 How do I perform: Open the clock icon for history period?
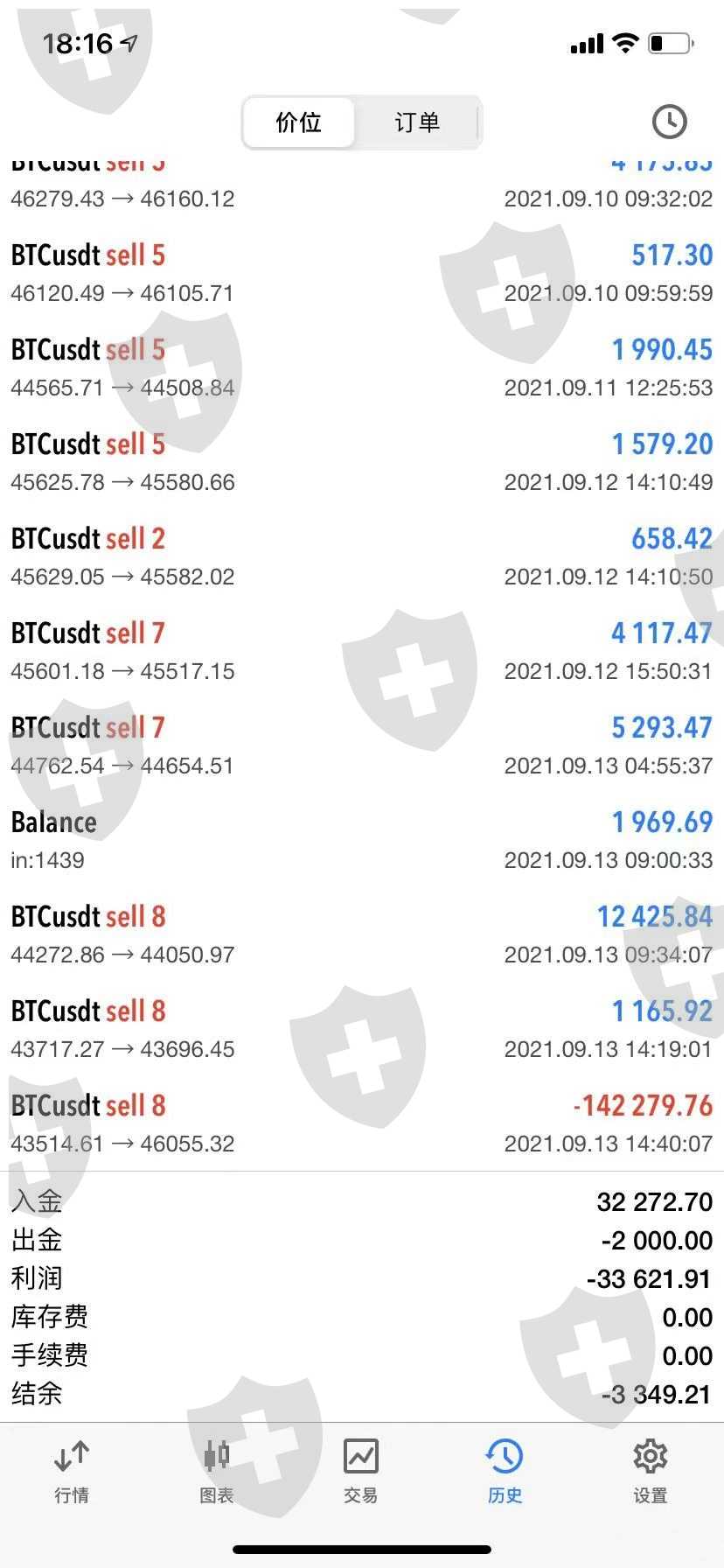[x=669, y=122]
